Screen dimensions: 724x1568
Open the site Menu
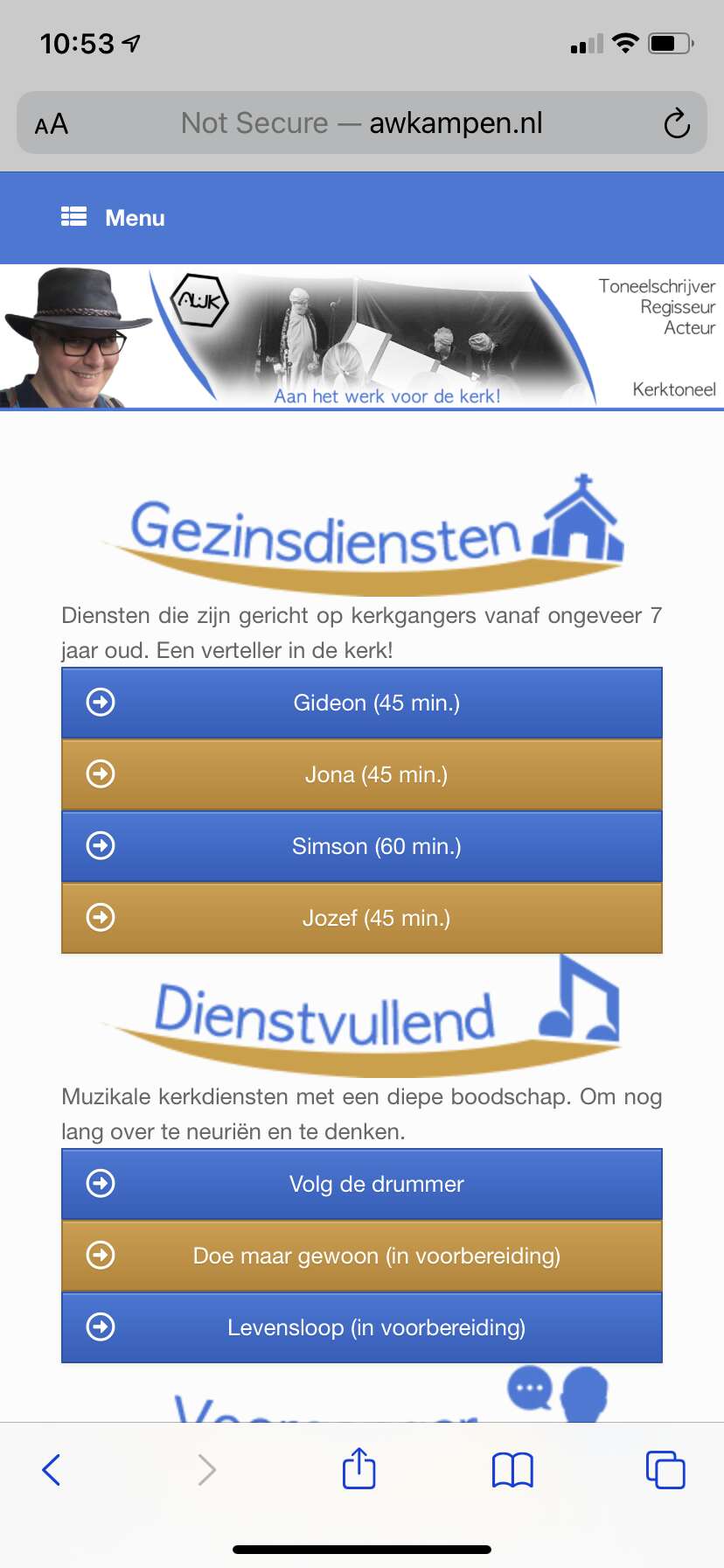pos(113,217)
